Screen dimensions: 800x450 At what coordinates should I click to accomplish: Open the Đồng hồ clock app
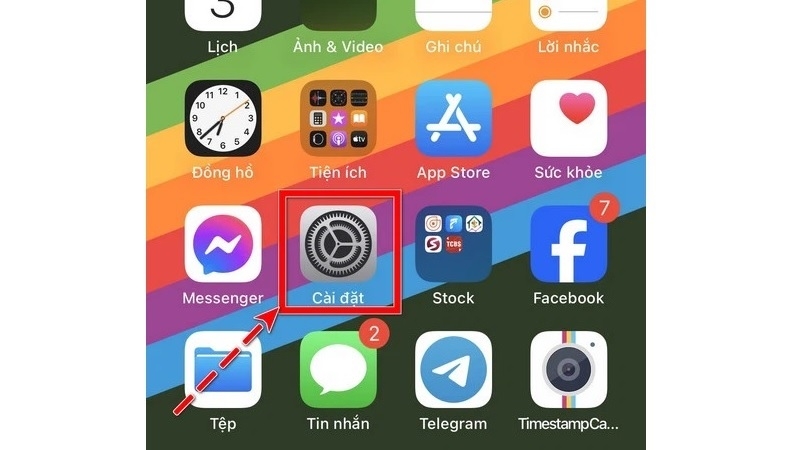[x=223, y=119]
